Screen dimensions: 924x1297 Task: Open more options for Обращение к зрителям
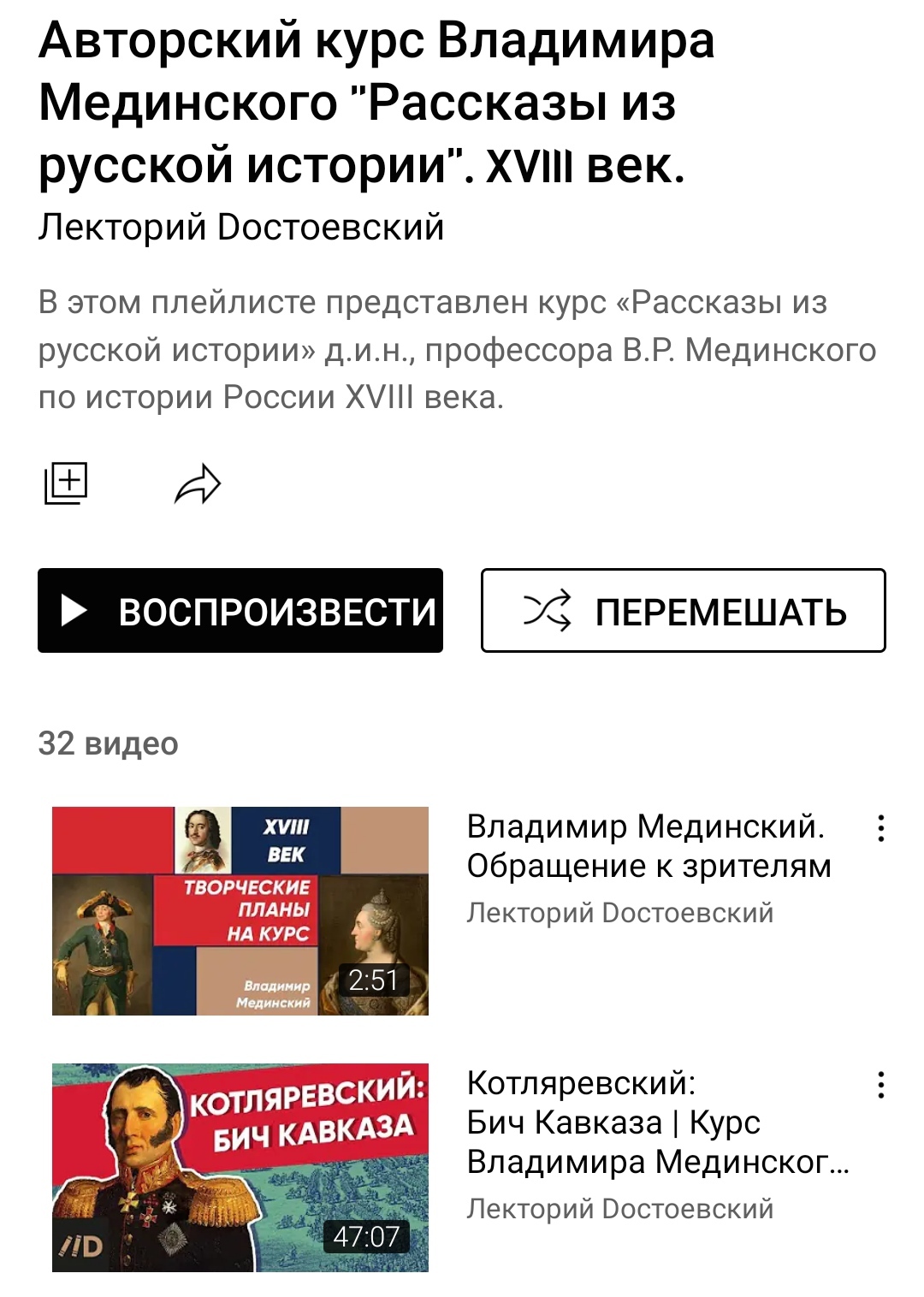[880, 828]
